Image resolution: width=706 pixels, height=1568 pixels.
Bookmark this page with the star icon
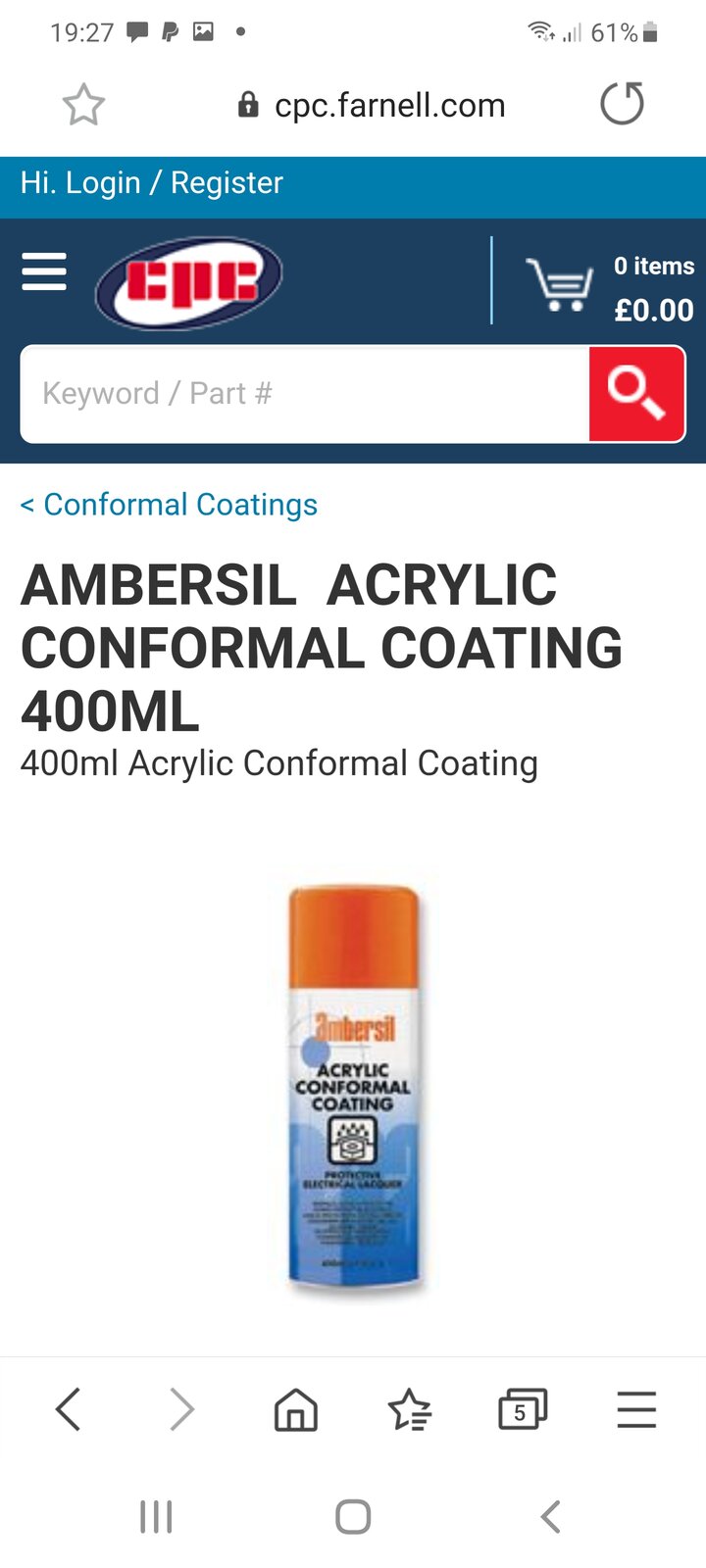tap(83, 105)
